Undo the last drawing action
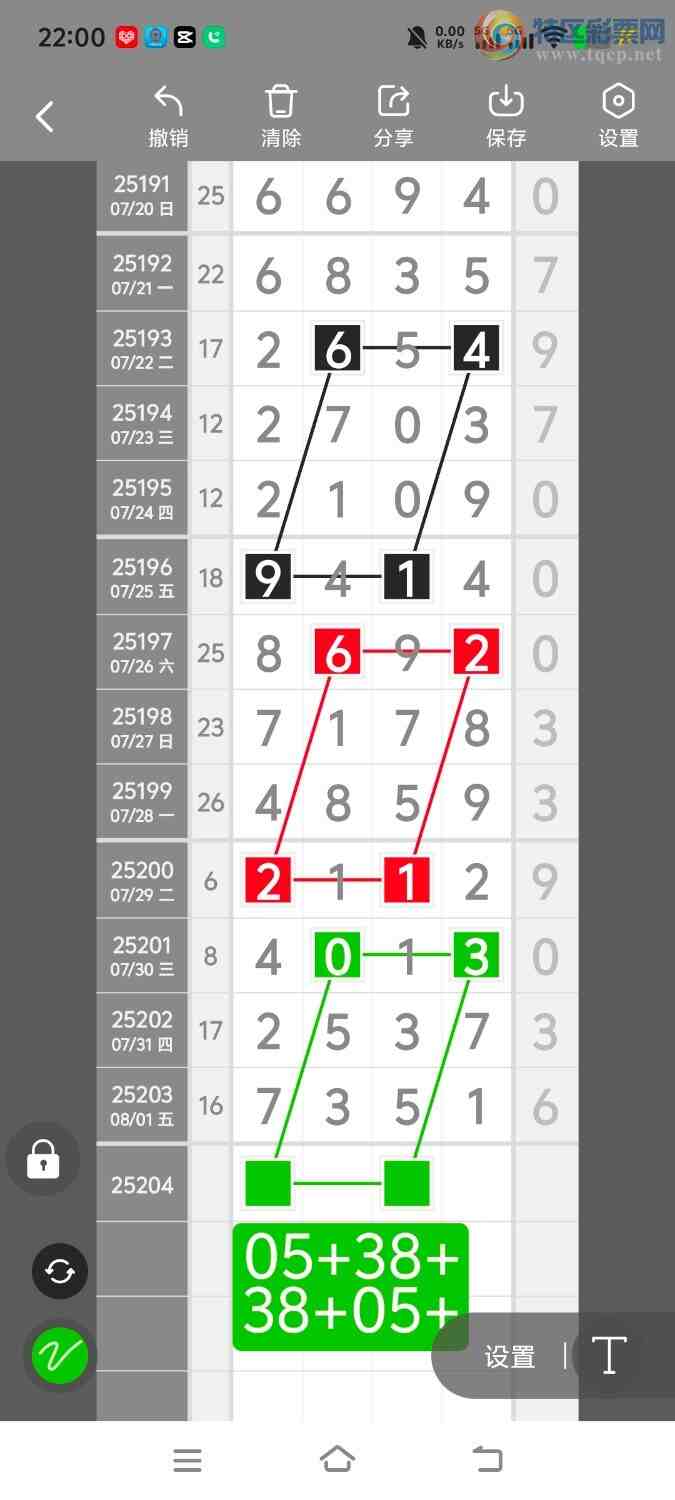Image resolution: width=675 pixels, height=1500 pixels. coord(168,116)
